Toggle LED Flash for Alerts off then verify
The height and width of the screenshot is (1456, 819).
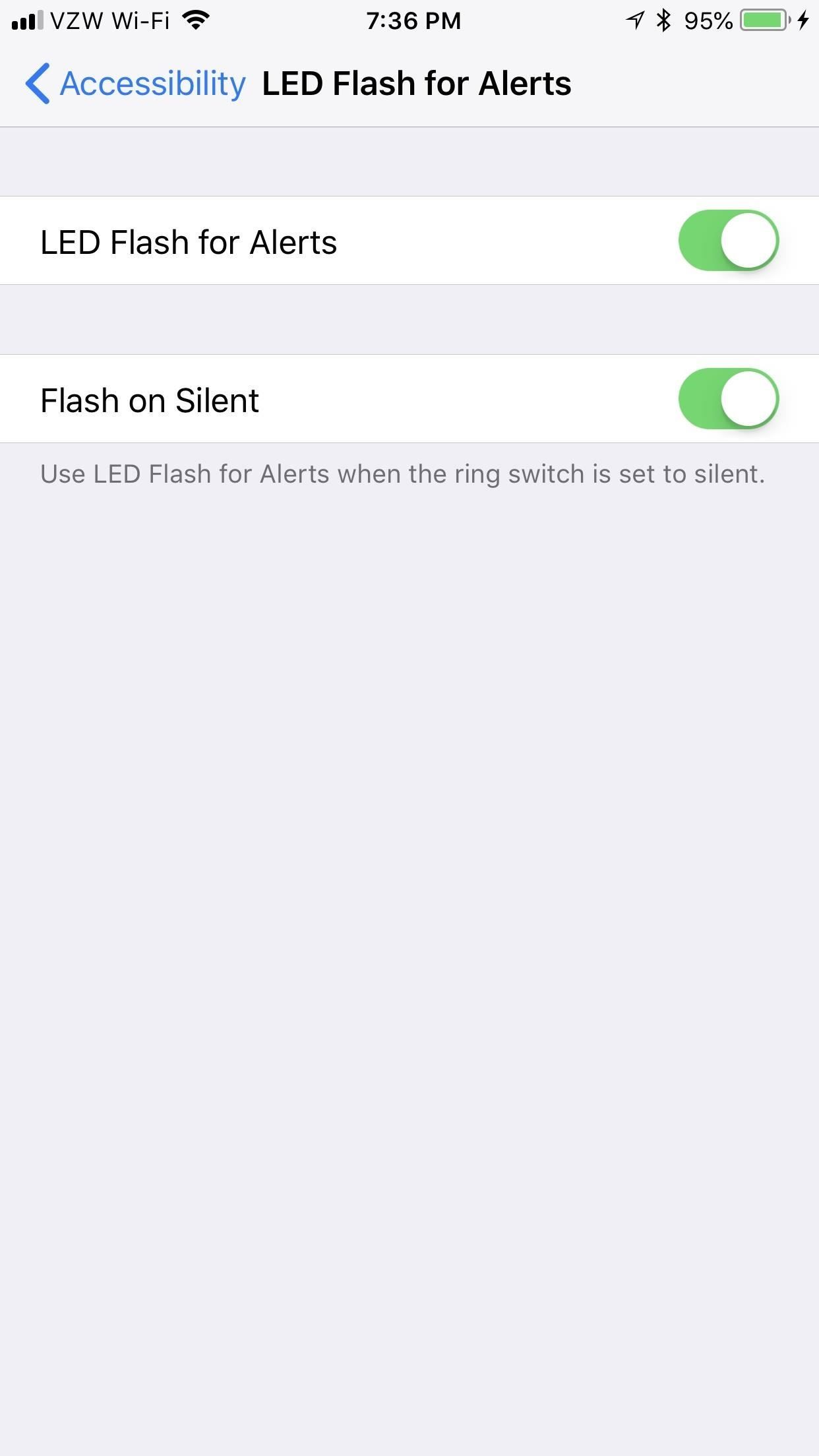pyautogui.click(x=729, y=240)
